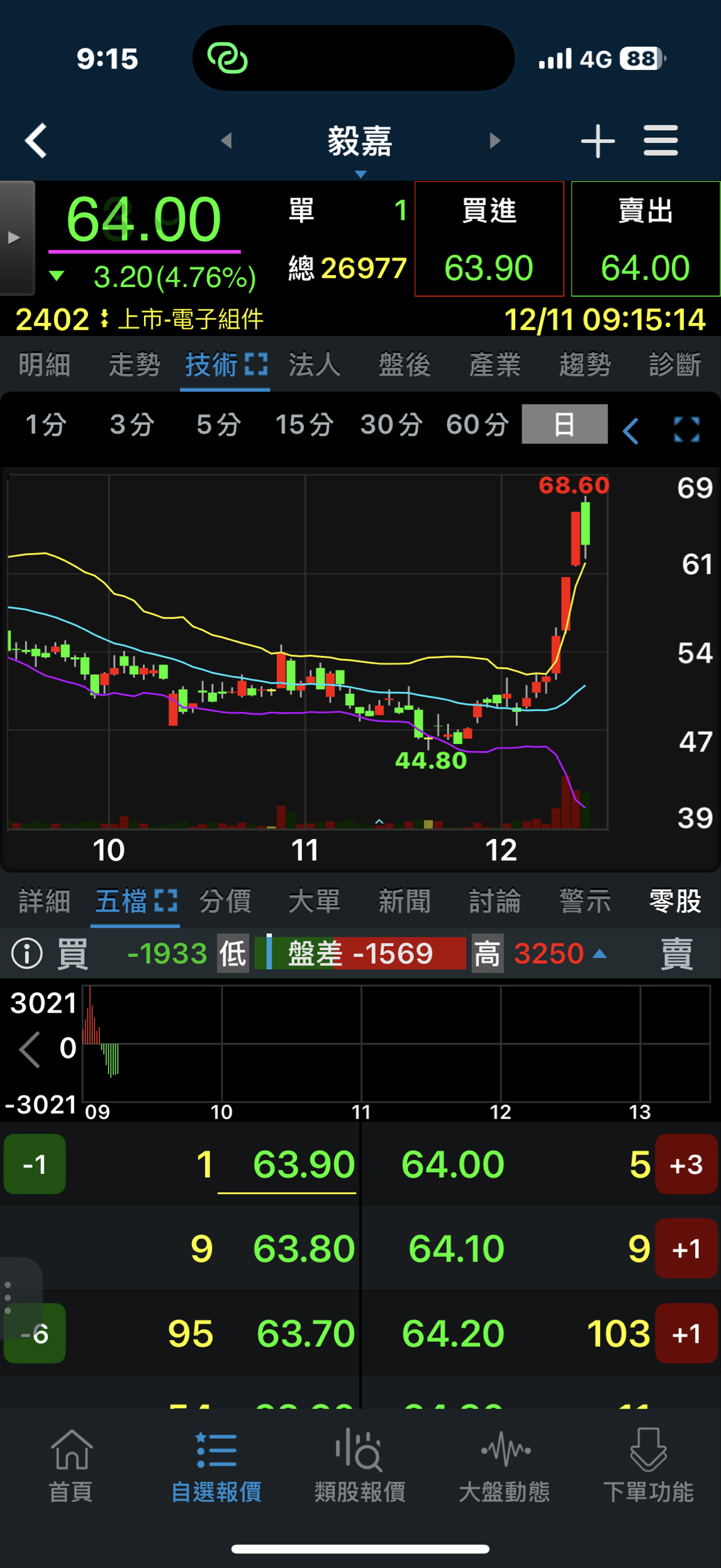Screen dimensions: 721x1568
Task: Open the 新聞 tab
Action: [405, 901]
